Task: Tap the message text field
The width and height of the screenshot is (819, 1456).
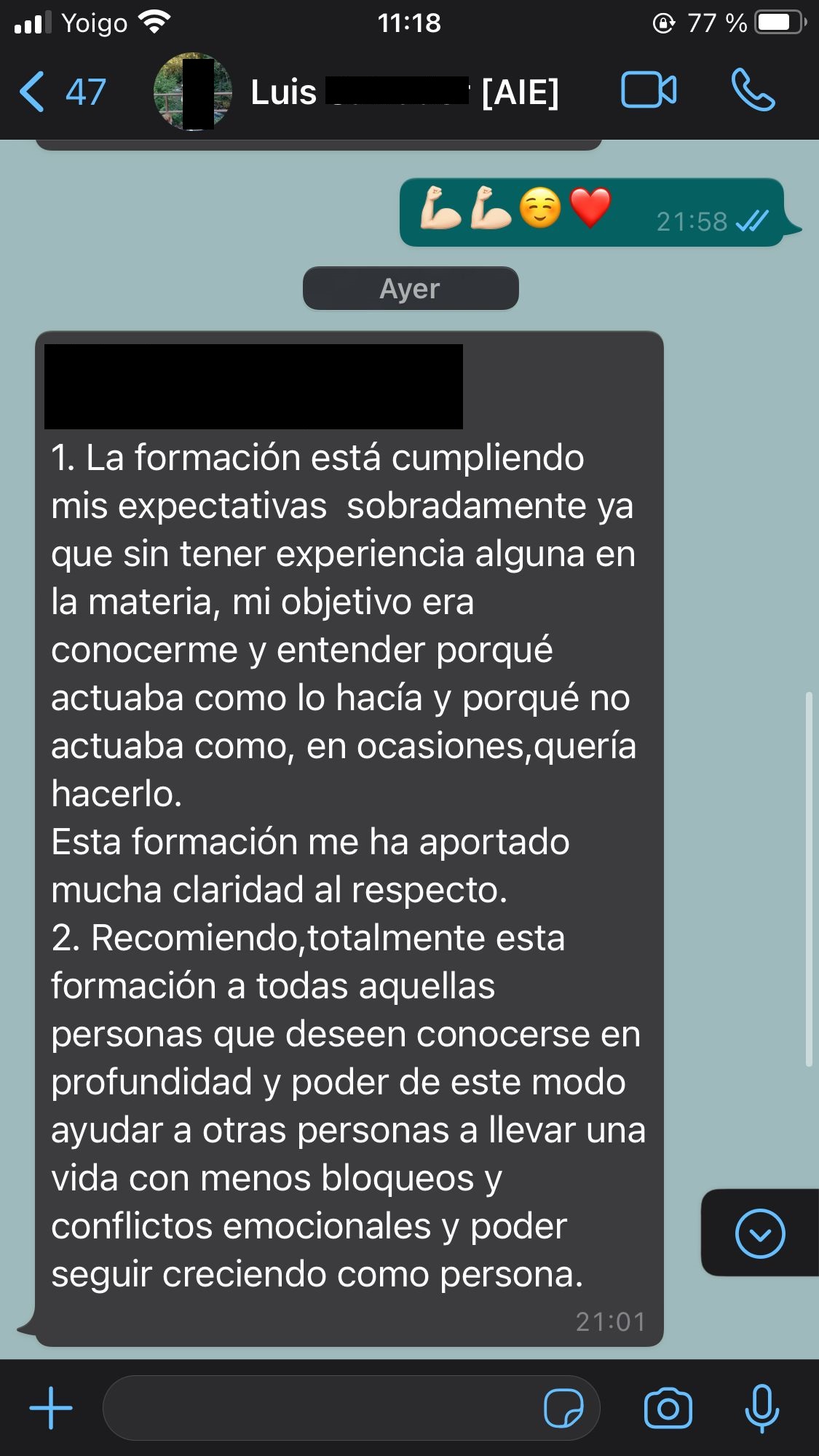Action: 320,1408
